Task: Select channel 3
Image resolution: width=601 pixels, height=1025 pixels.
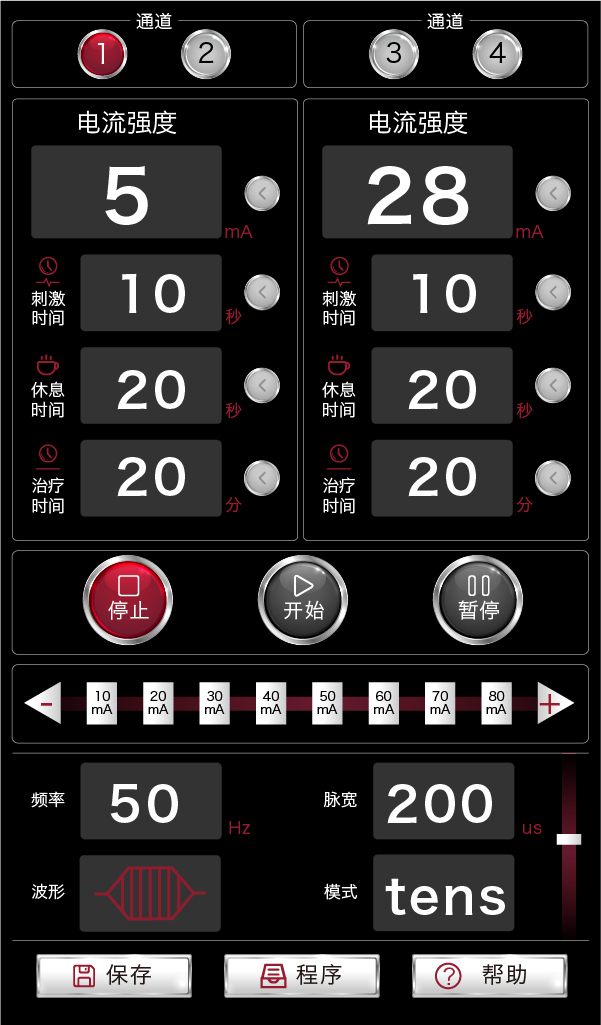Action: tap(394, 54)
